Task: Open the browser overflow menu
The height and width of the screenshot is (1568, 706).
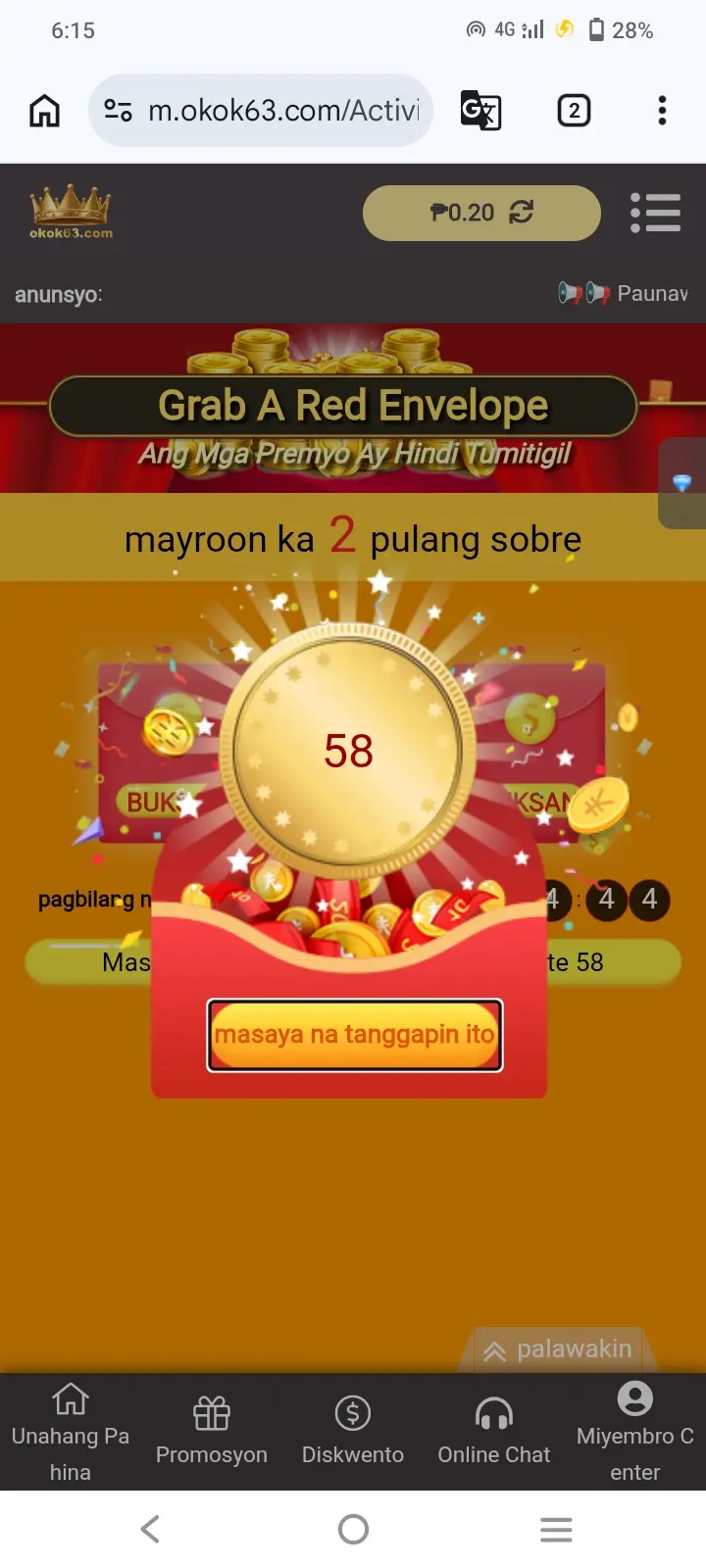Action: point(663,111)
